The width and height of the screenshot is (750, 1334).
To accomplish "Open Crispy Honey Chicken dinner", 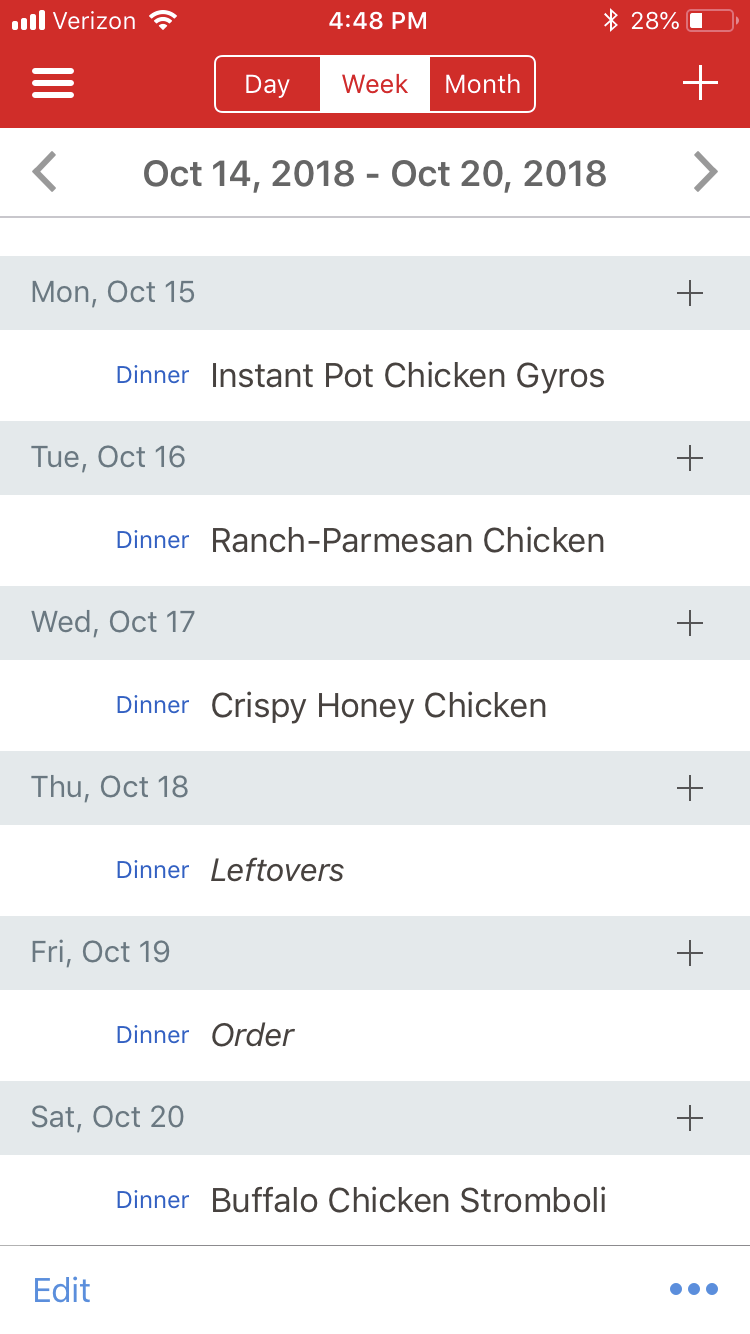I will click(378, 706).
